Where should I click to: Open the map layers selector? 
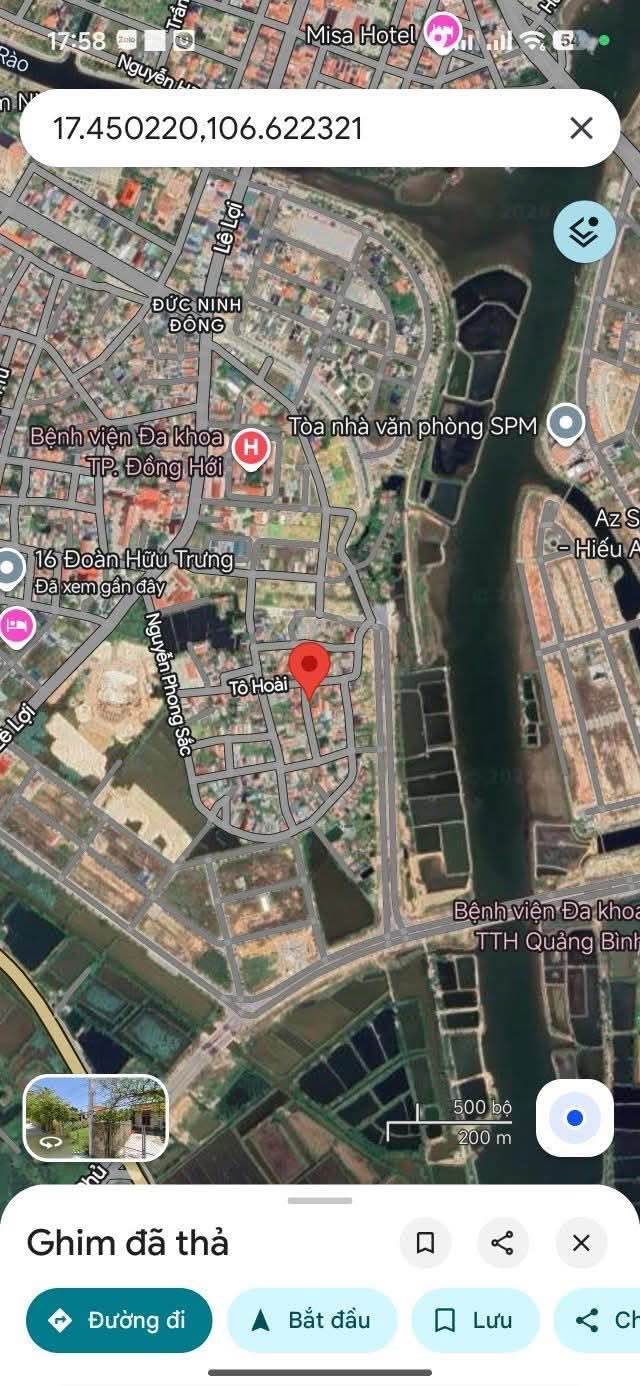[x=584, y=232]
